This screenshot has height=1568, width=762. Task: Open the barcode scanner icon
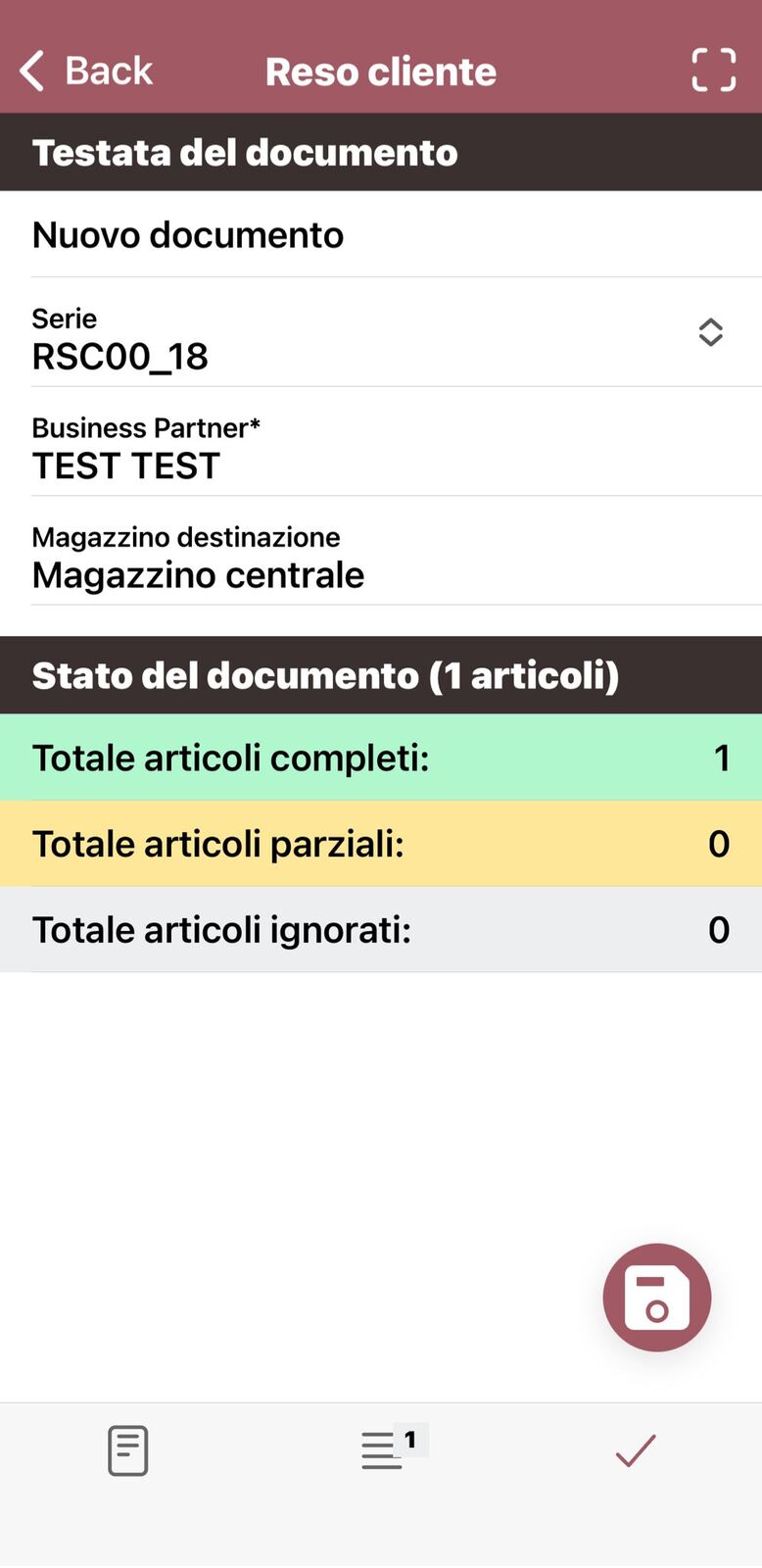[713, 71]
